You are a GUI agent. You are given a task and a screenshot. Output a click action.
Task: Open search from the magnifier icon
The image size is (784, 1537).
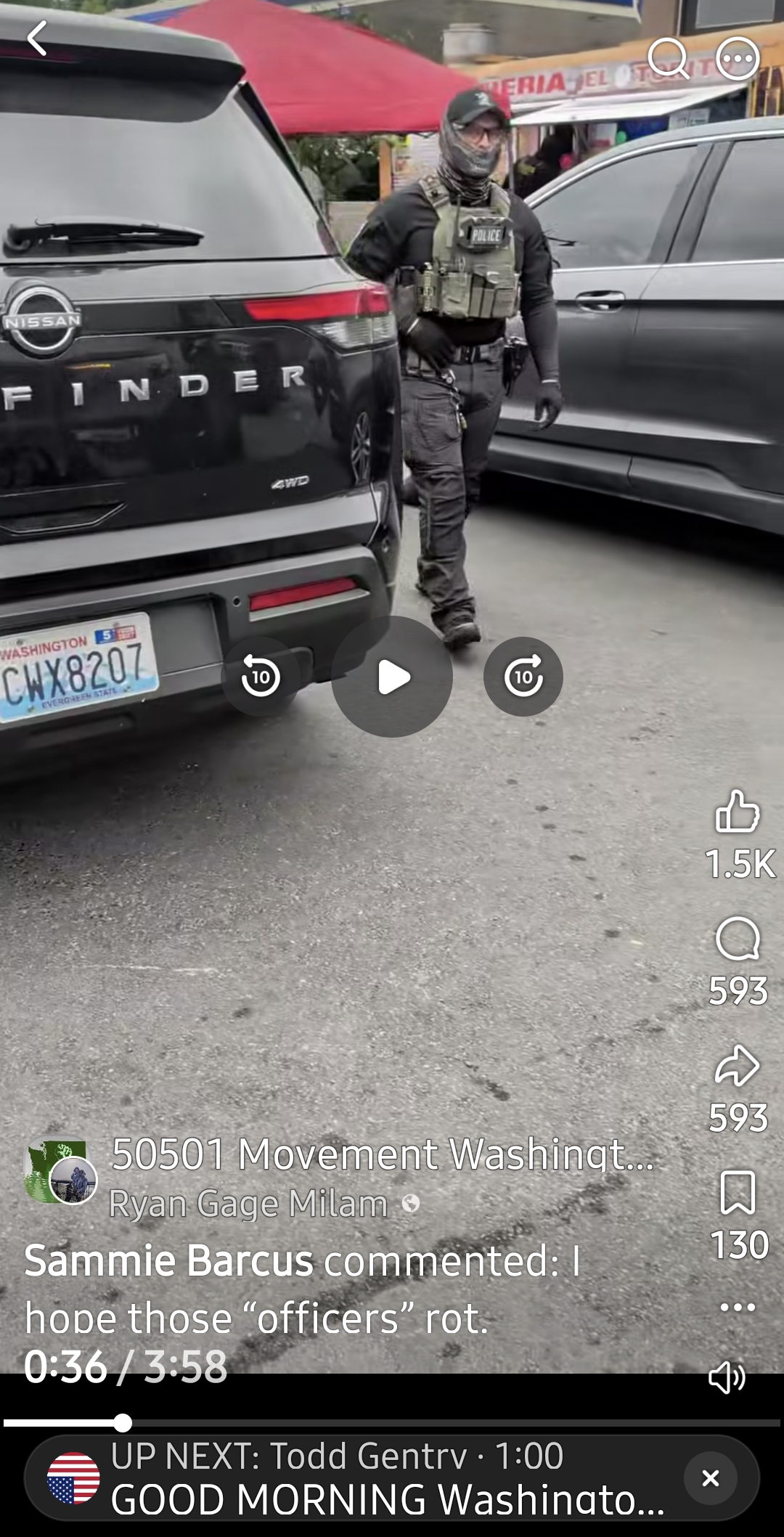[668, 58]
